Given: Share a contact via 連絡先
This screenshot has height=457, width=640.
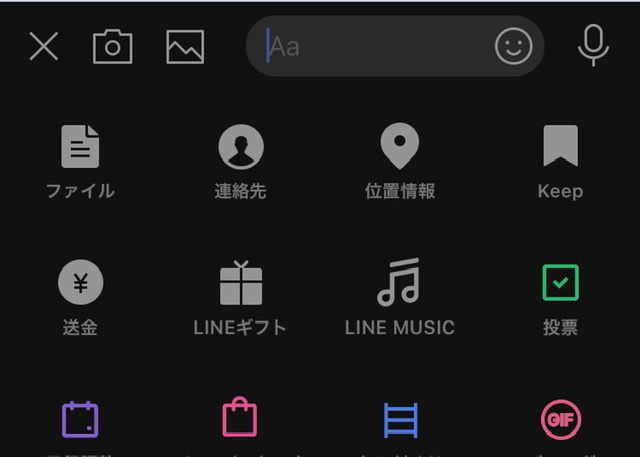Looking at the screenshot, I should click(241, 160).
